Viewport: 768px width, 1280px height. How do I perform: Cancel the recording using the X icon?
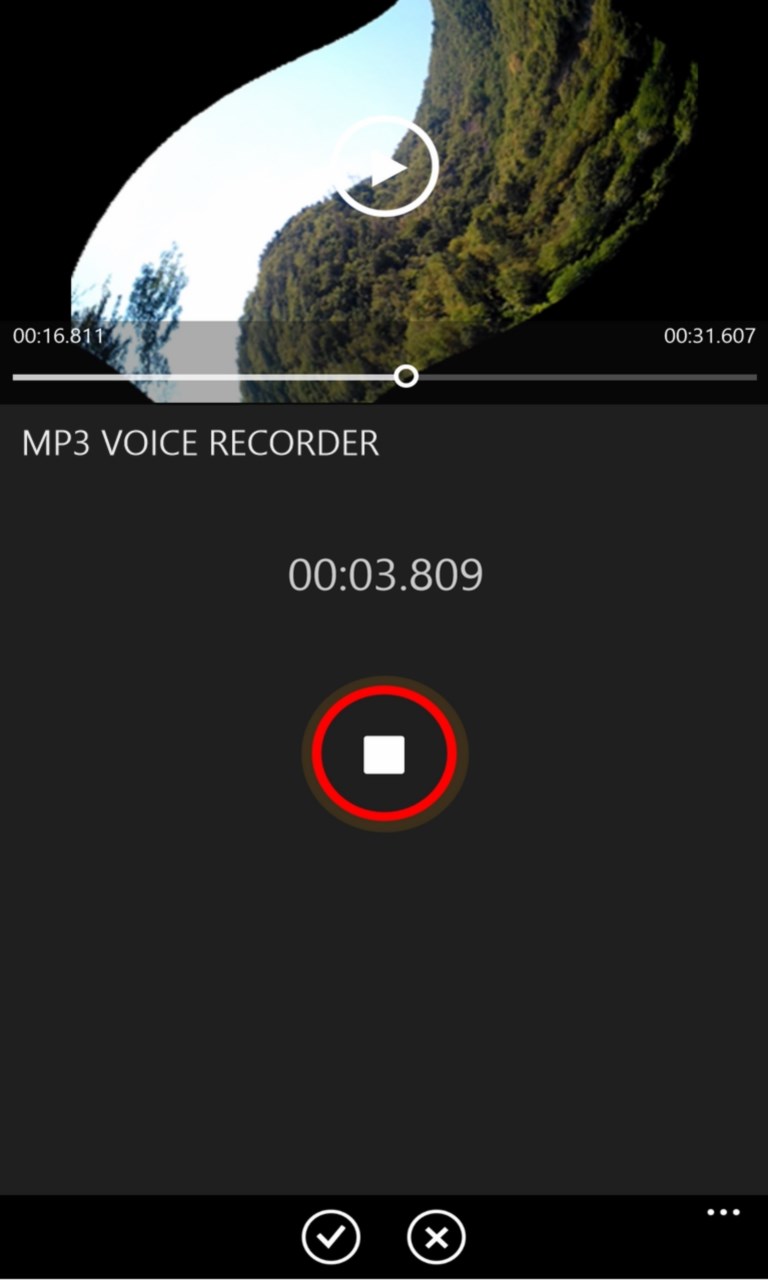[x=438, y=1237]
